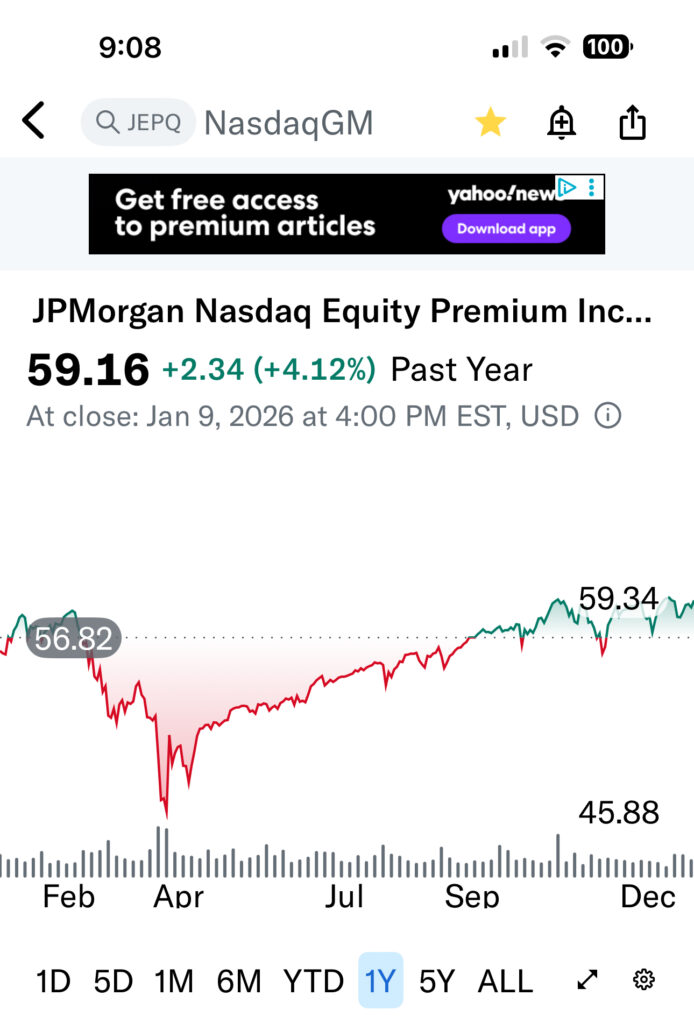The image size is (694, 1024).
Task: View the ALL time chart range
Action: 505,981
